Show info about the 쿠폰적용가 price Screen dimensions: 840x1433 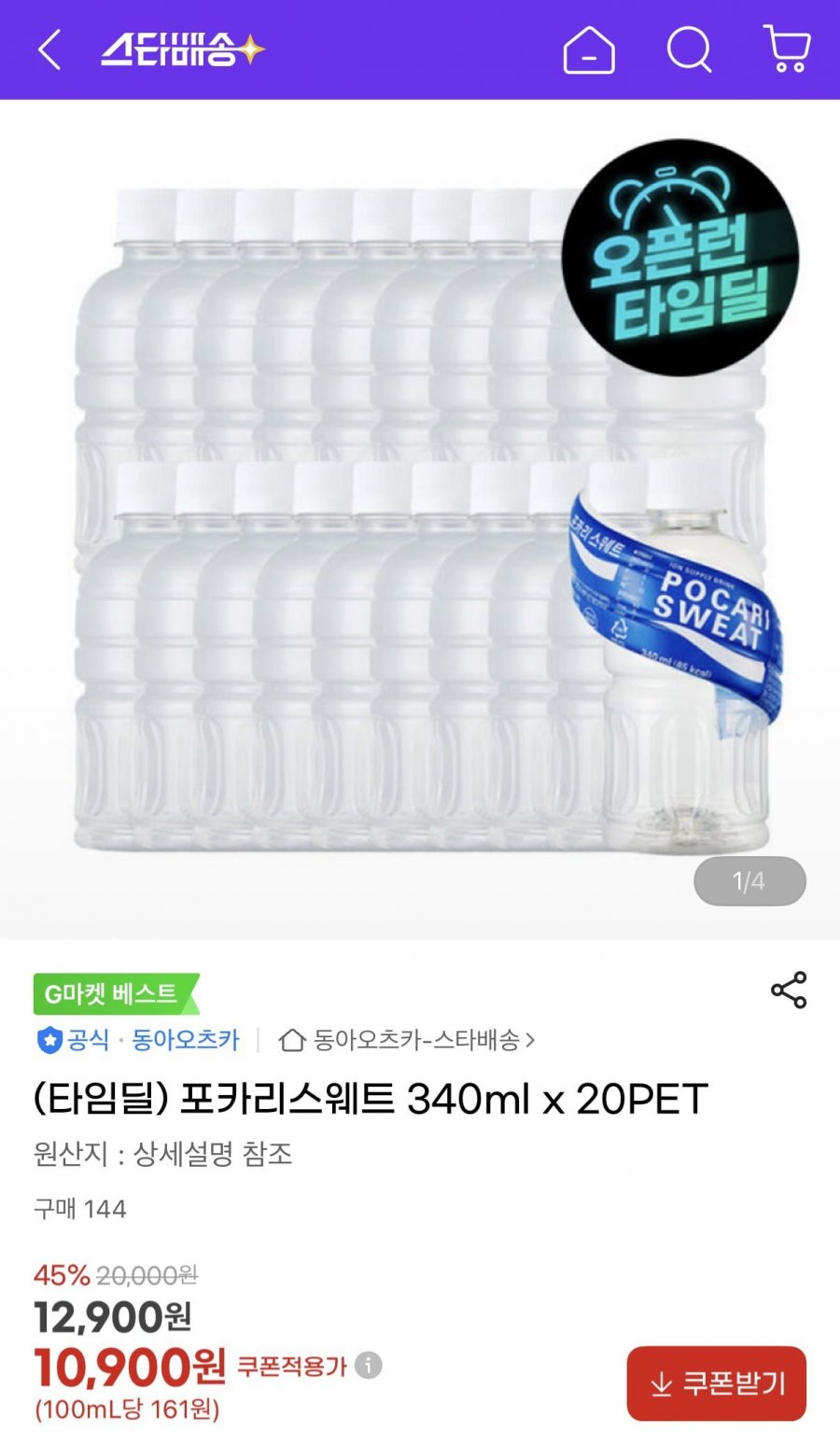coord(370,1366)
